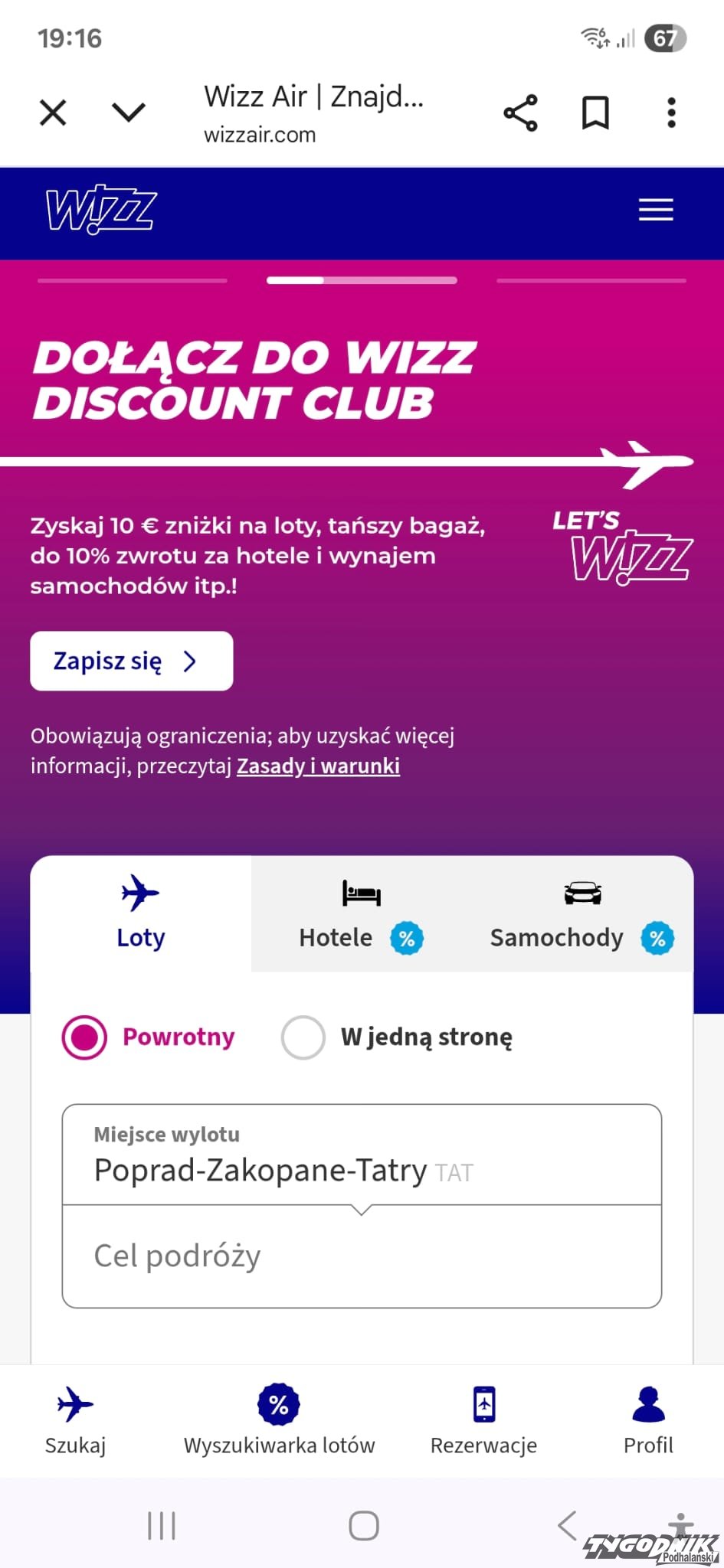Switch to the Samochody tab
The width and height of the screenshot is (724, 1568).
pyautogui.click(x=581, y=915)
